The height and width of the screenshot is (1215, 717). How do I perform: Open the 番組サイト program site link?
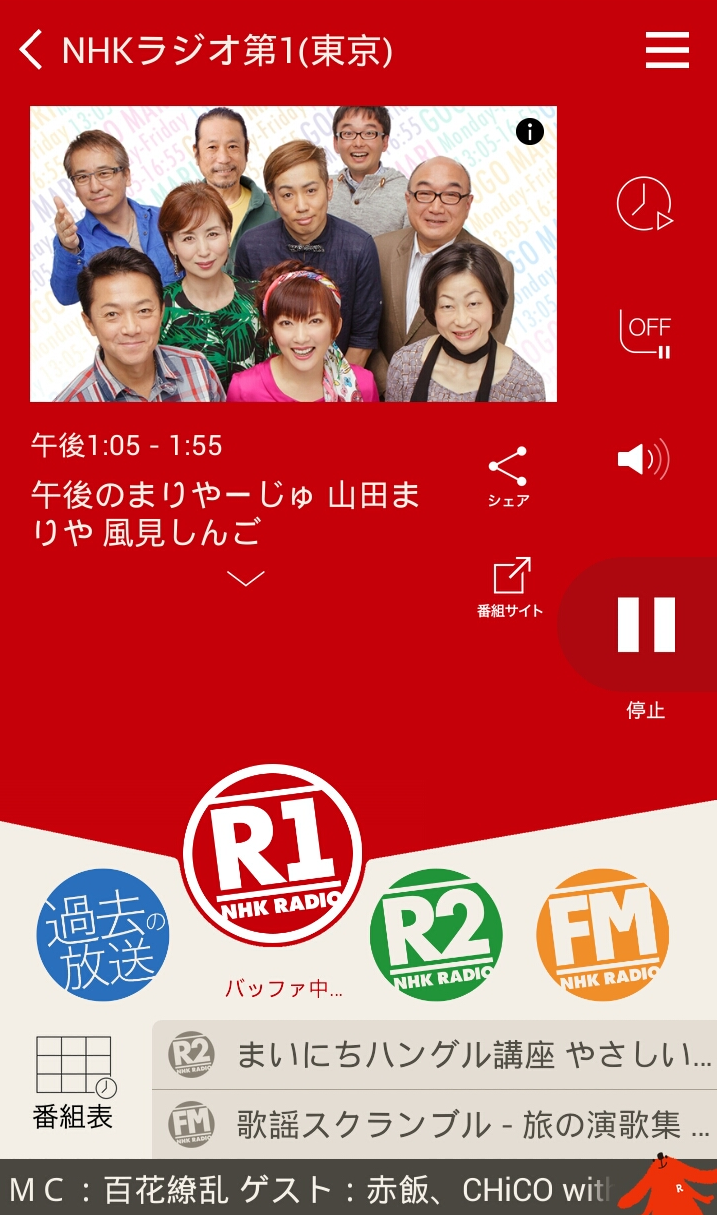510,588
